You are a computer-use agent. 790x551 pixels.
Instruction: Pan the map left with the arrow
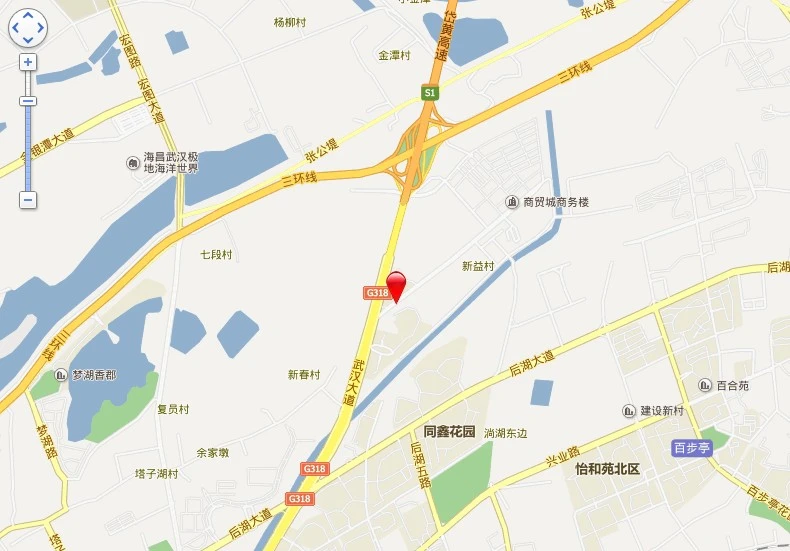click(17, 28)
